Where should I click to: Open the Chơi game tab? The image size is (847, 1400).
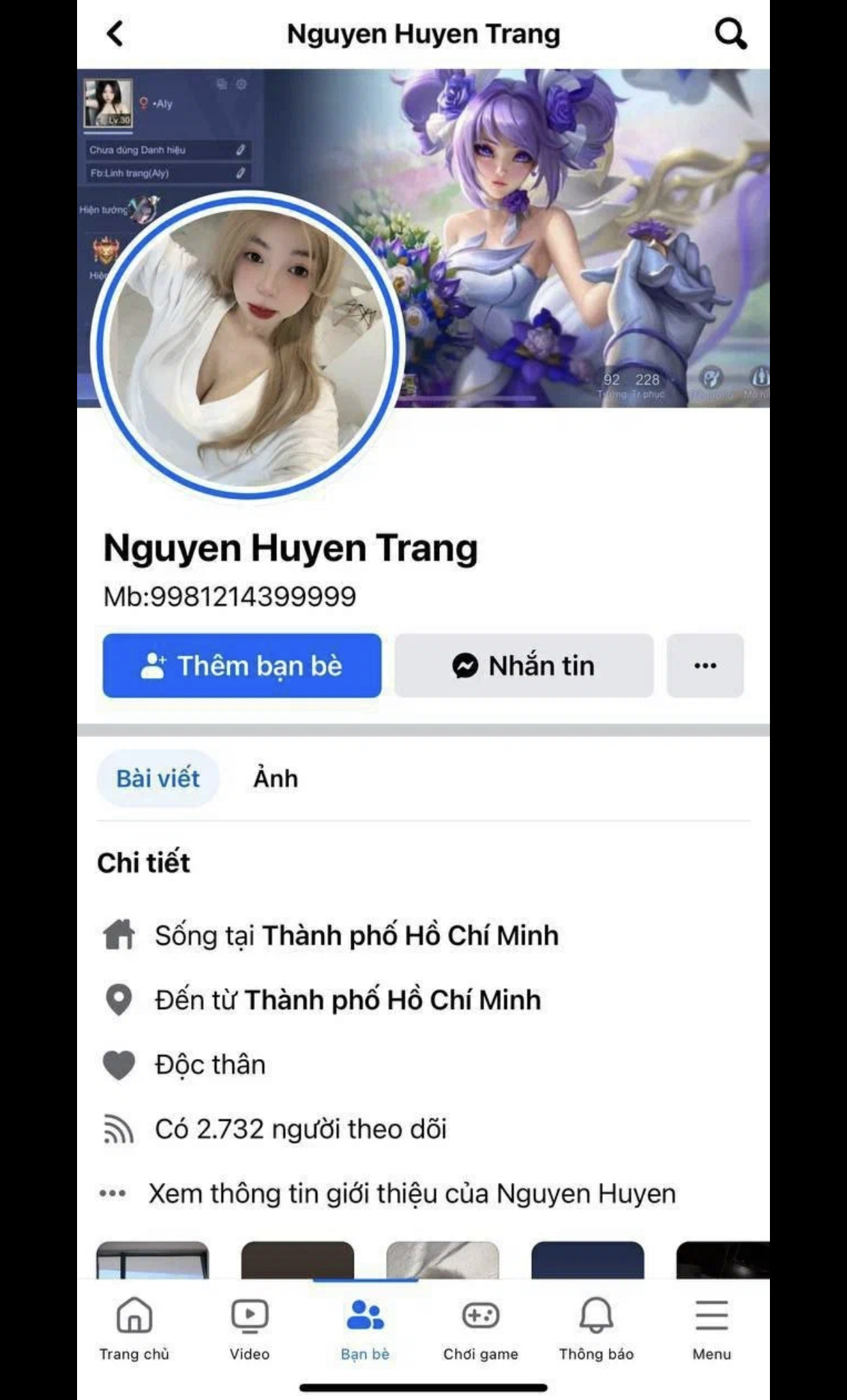coord(481,1327)
